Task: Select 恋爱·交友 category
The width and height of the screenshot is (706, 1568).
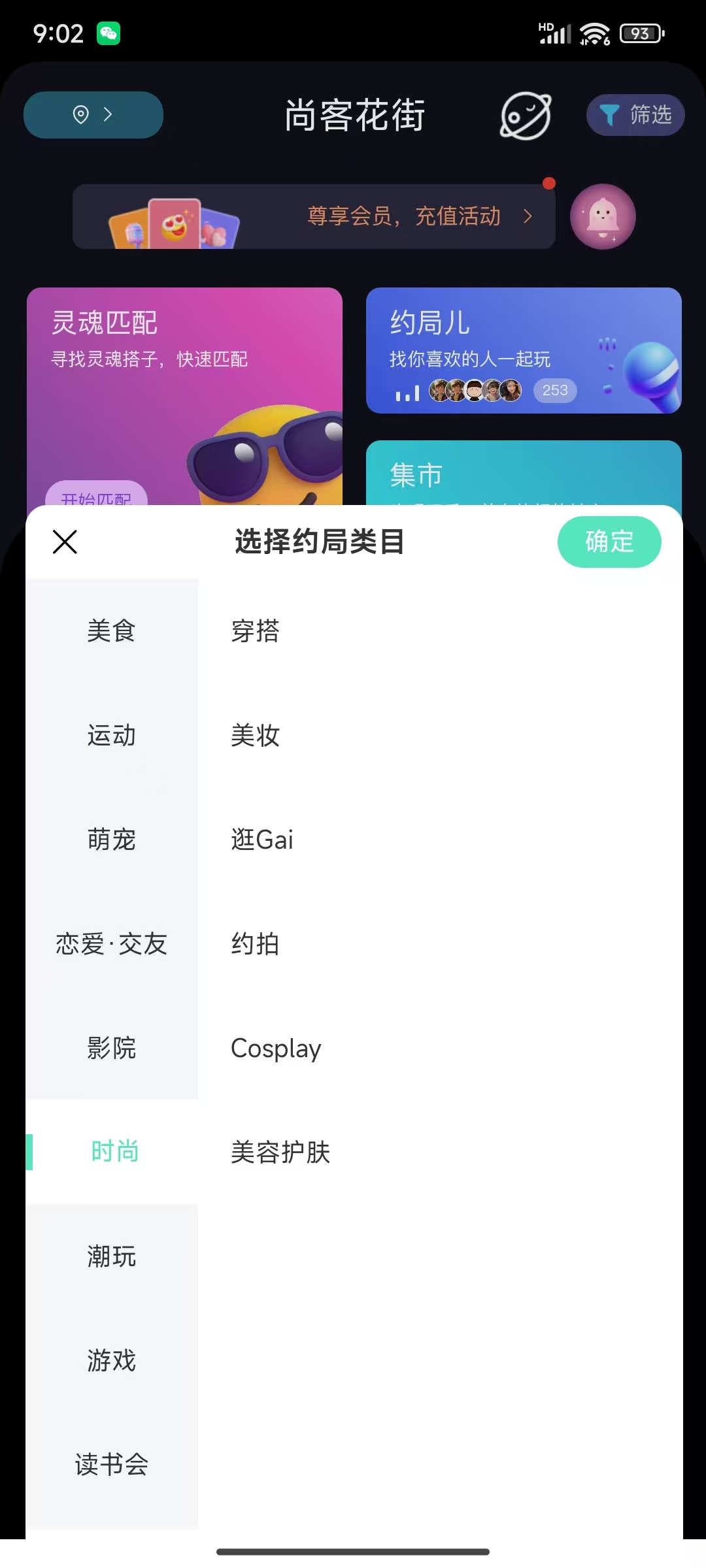Action: coord(112,944)
